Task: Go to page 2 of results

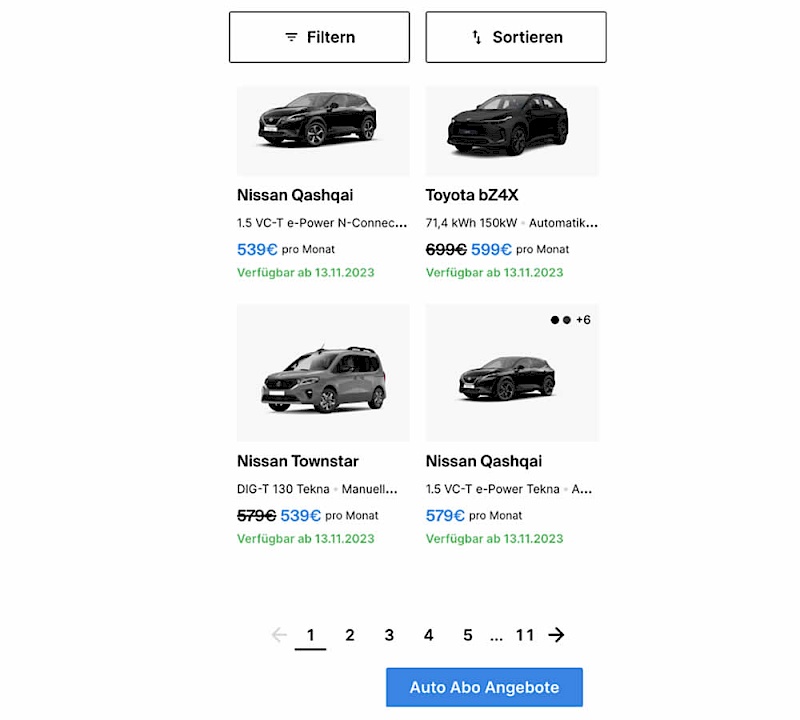Action: 350,635
